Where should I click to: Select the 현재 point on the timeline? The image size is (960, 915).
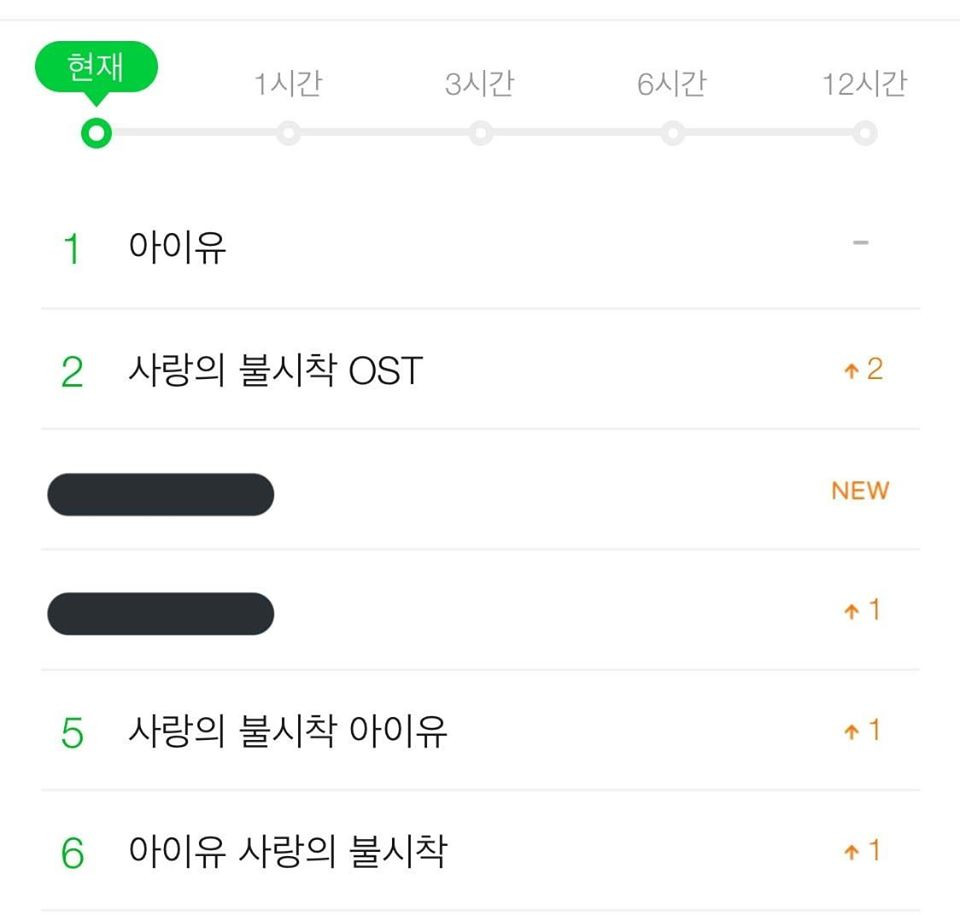[96, 133]
